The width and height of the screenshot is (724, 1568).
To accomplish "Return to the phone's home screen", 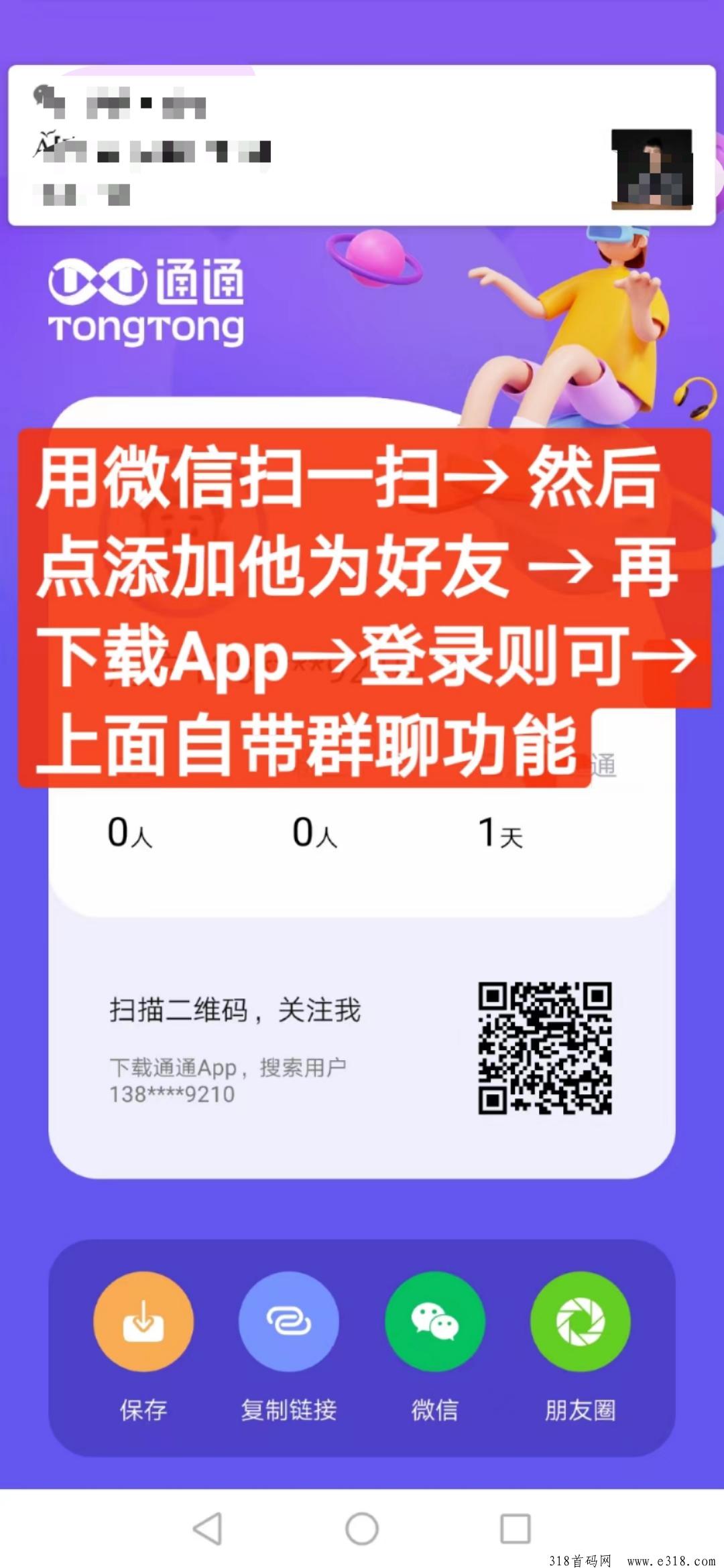I will (x=362, y=1528).
